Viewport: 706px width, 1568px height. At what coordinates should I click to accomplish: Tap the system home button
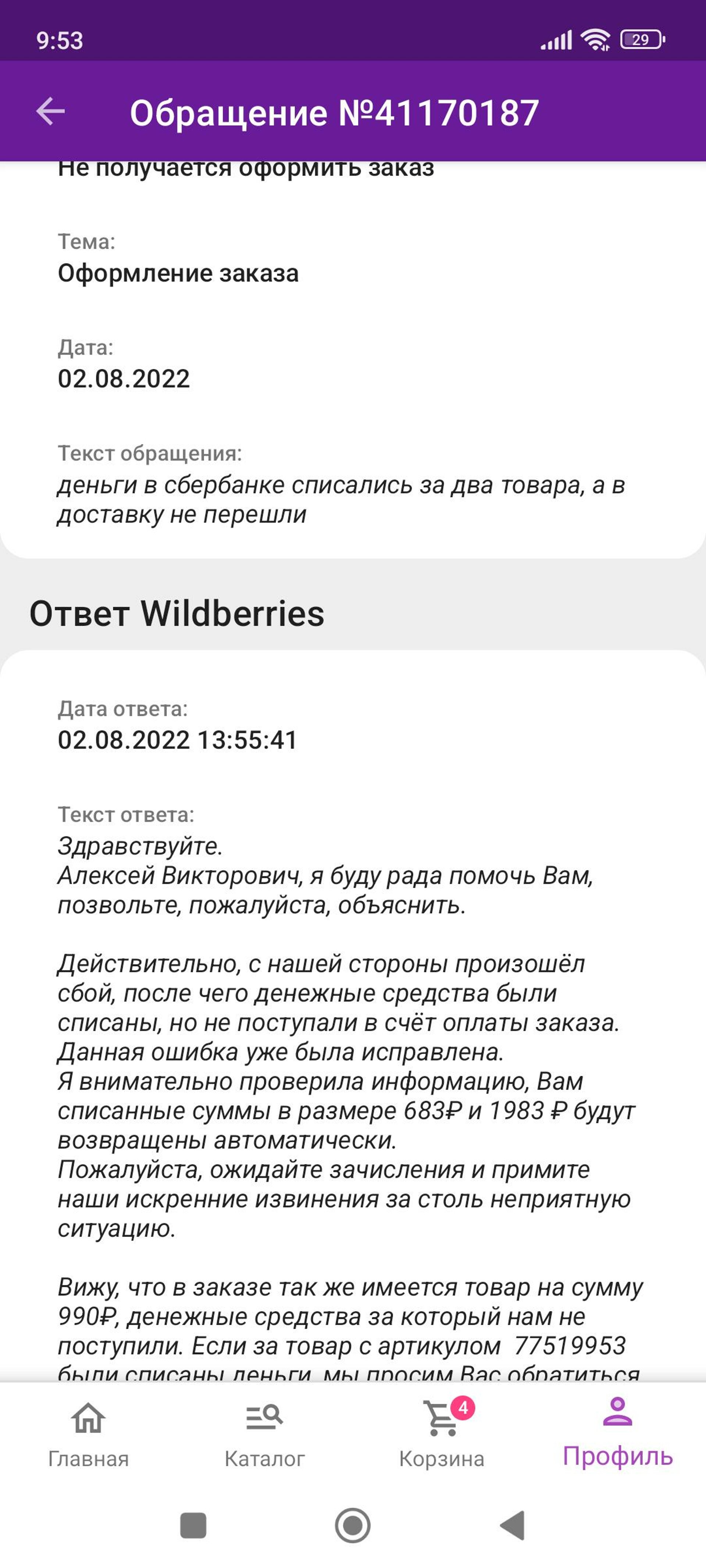click(x=353, y=1525)
